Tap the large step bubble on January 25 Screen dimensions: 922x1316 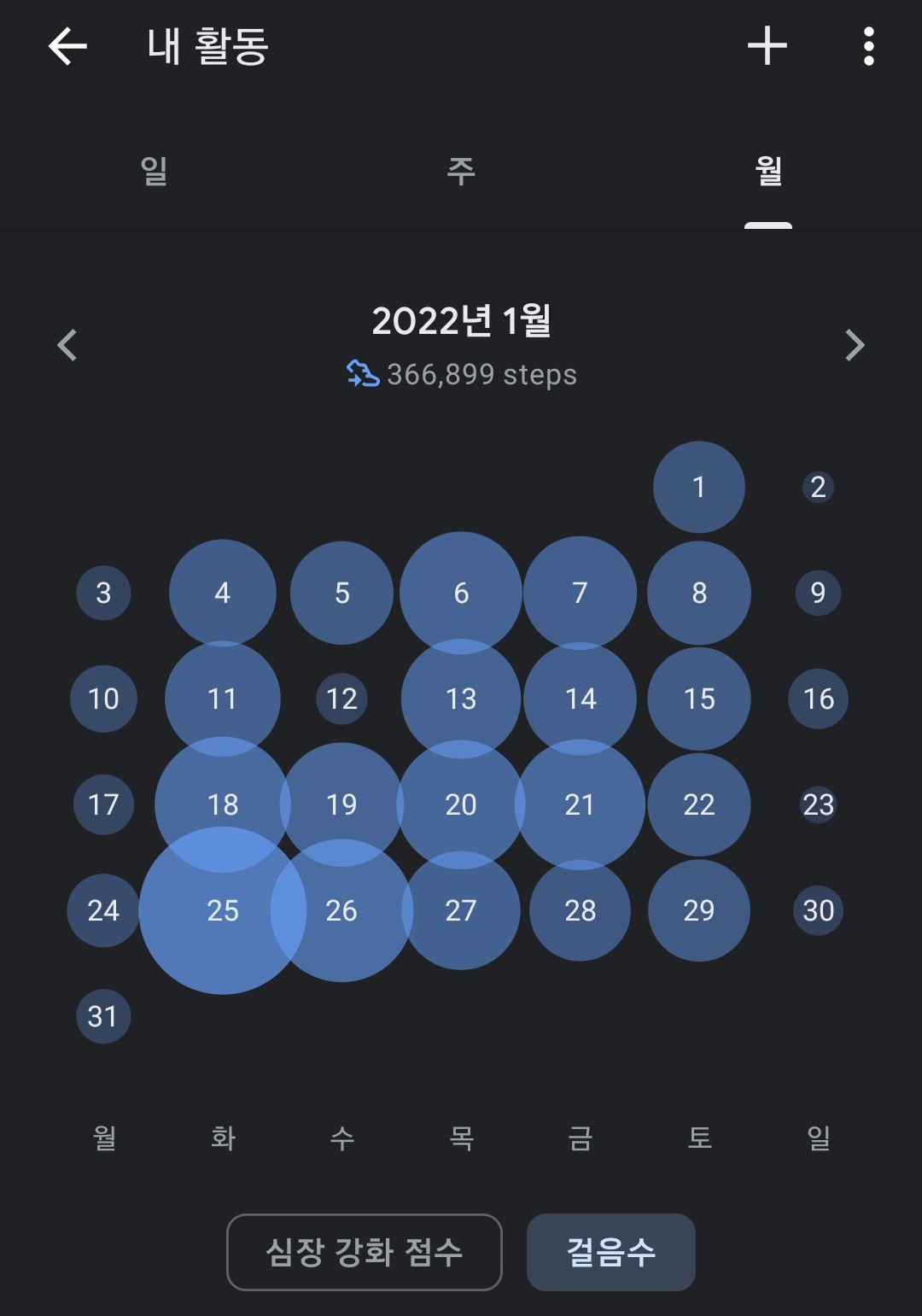click(x=221, y=911)
